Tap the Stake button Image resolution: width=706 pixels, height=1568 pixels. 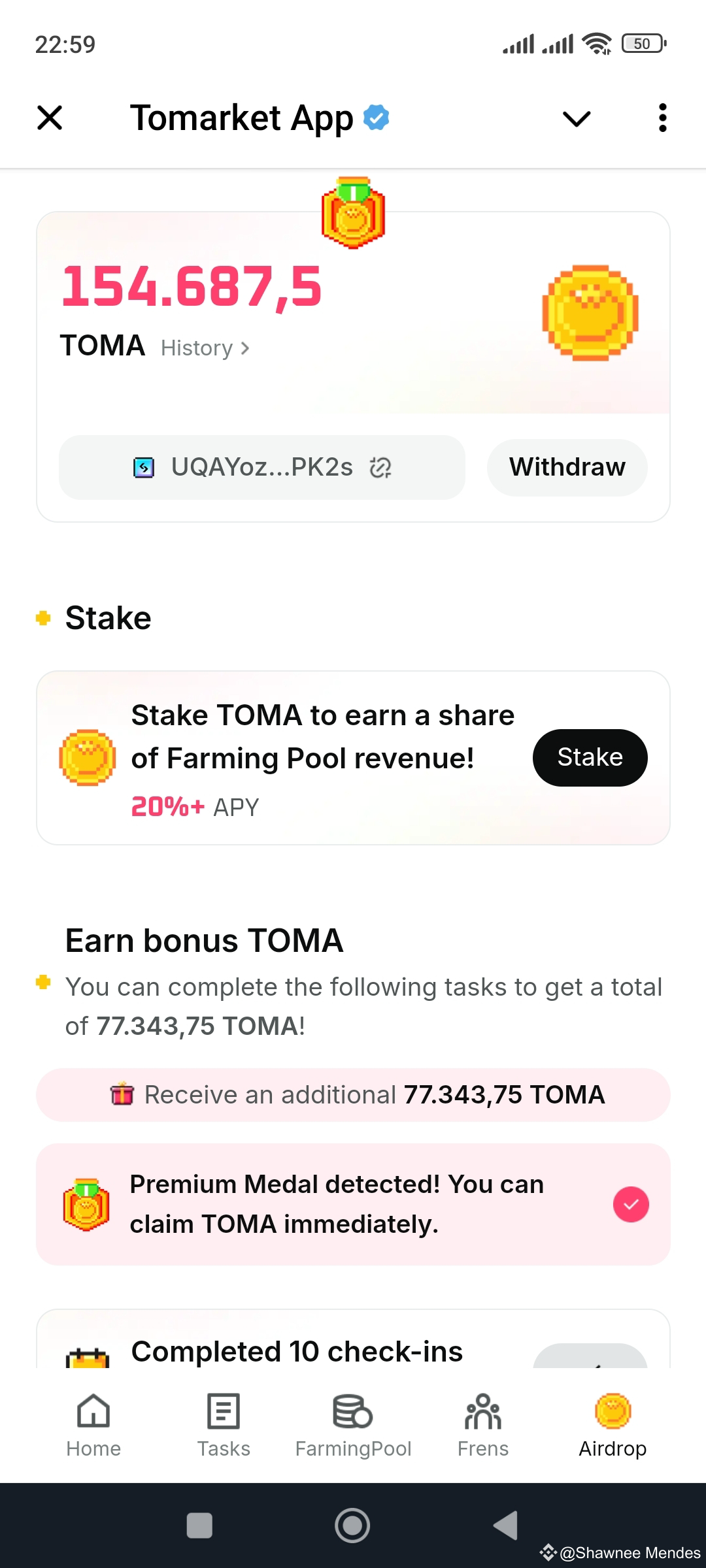coord(589,757)
